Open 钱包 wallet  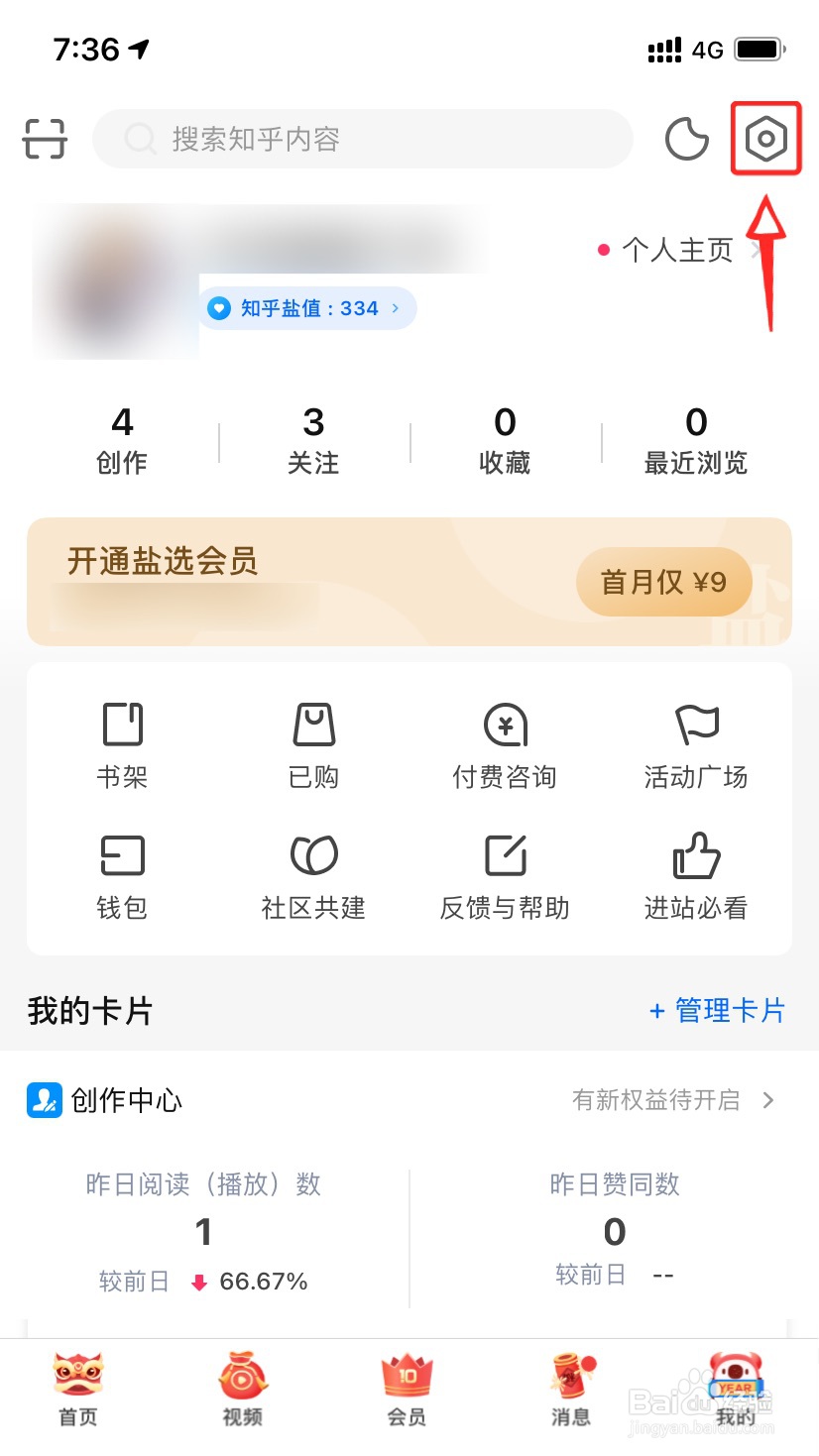(x=122, y=876)
